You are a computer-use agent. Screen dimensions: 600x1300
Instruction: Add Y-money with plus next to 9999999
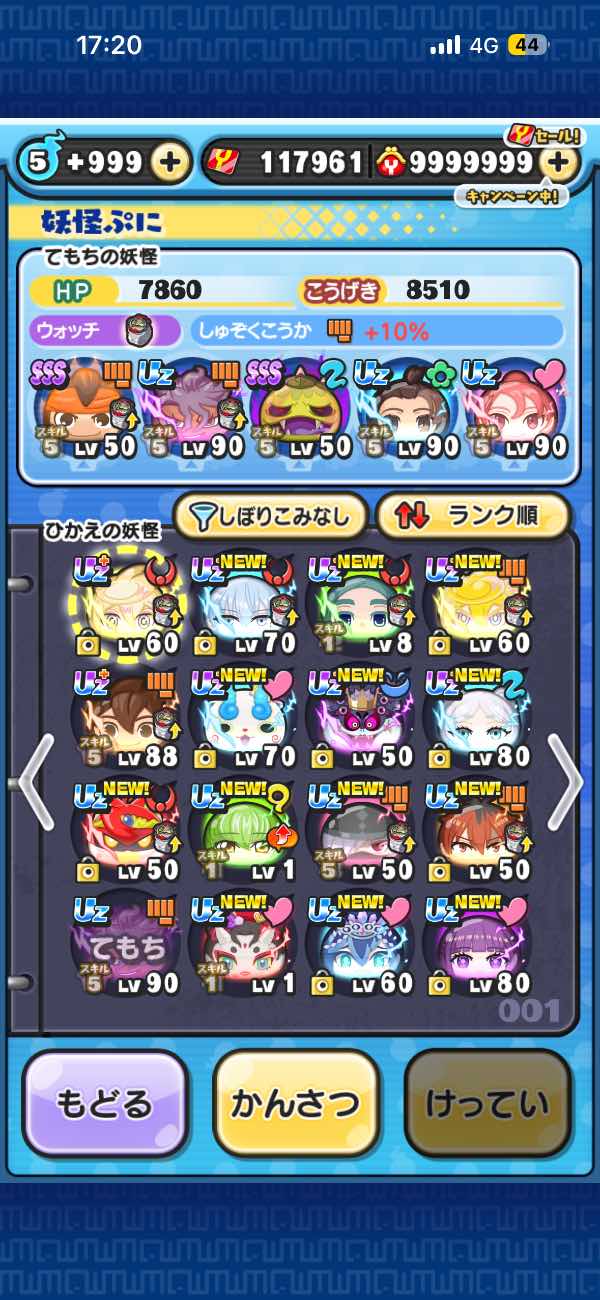[x=560, y=162]
